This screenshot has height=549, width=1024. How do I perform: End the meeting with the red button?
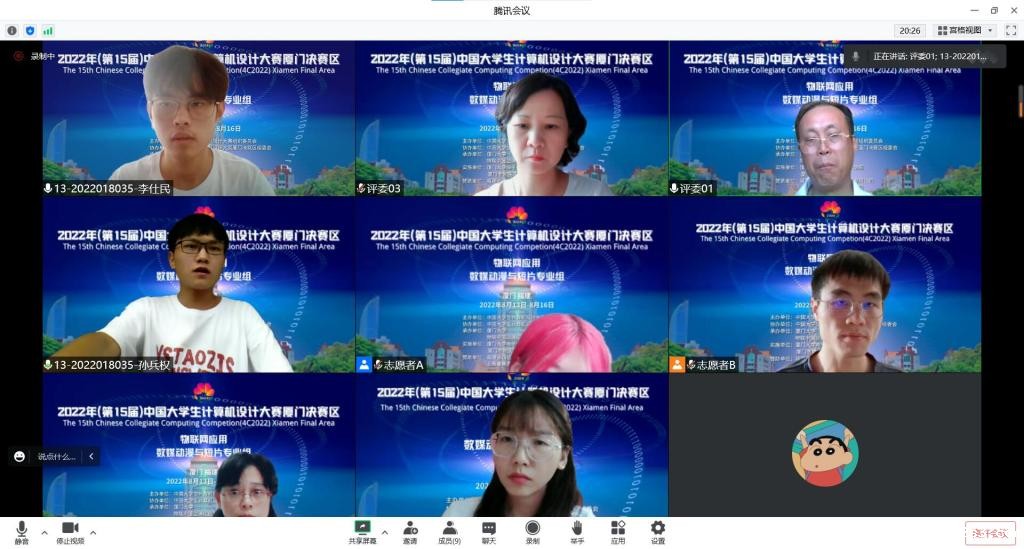tap(989, 534)
